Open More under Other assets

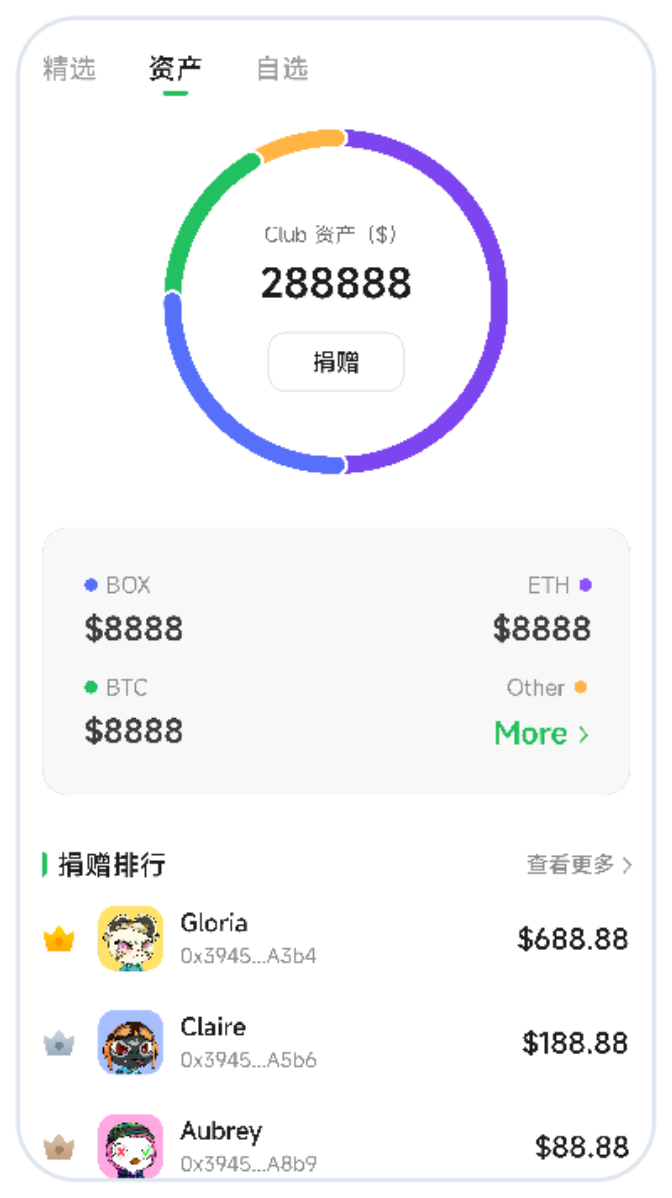tap(541, 734)
